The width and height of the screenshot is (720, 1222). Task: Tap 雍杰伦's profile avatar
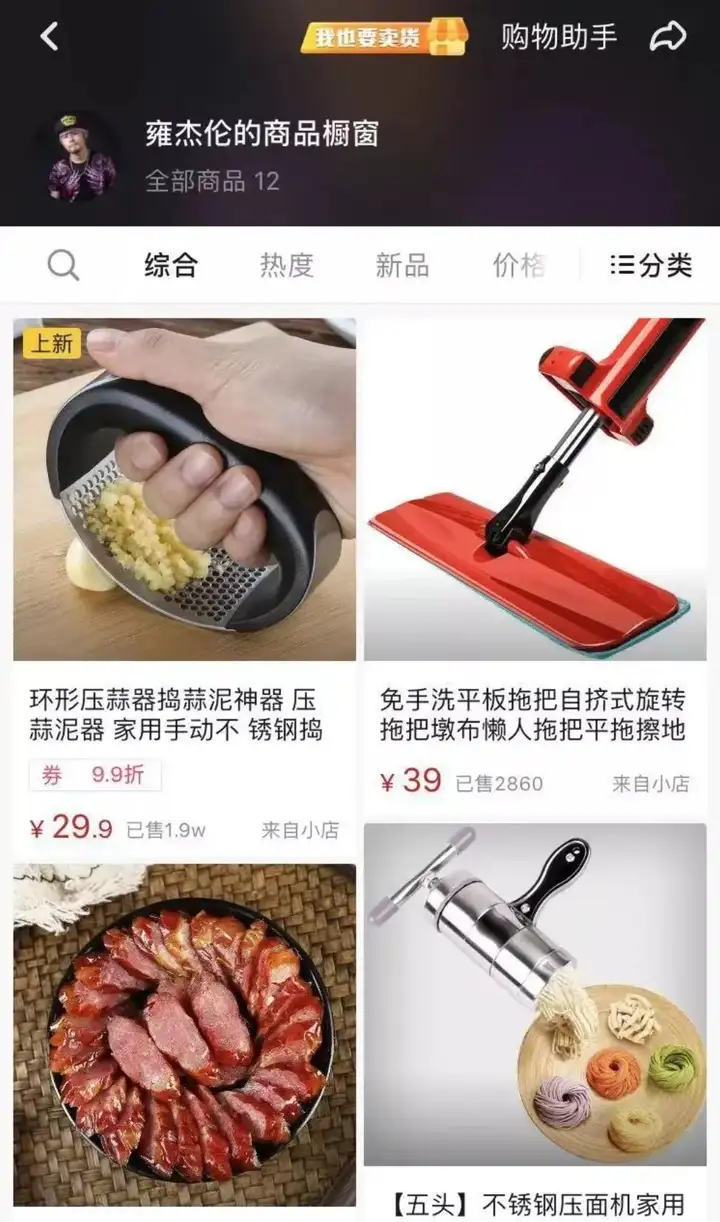(x=82, y=158)
